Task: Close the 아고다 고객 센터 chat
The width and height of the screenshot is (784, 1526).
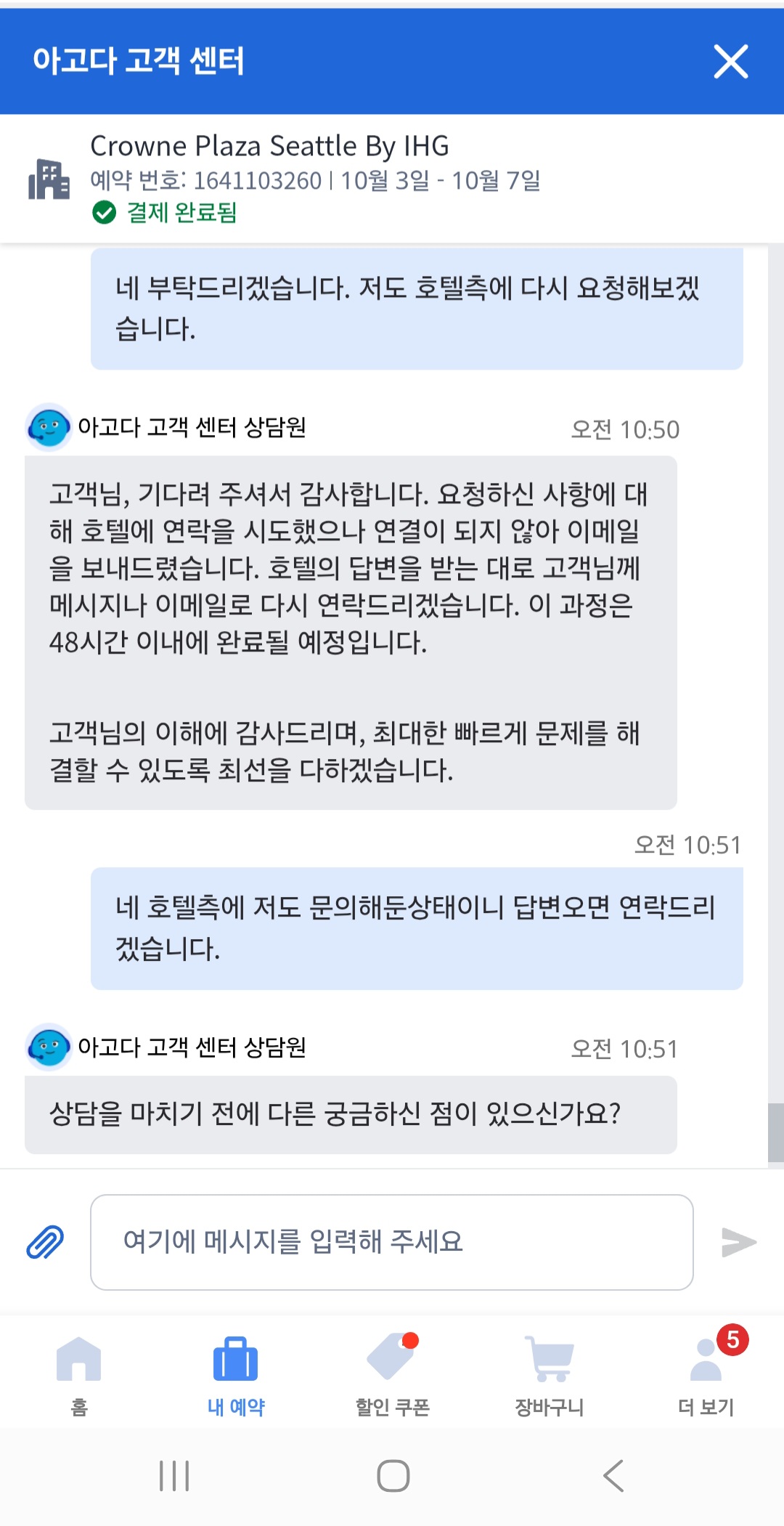Action: [730, 61]
